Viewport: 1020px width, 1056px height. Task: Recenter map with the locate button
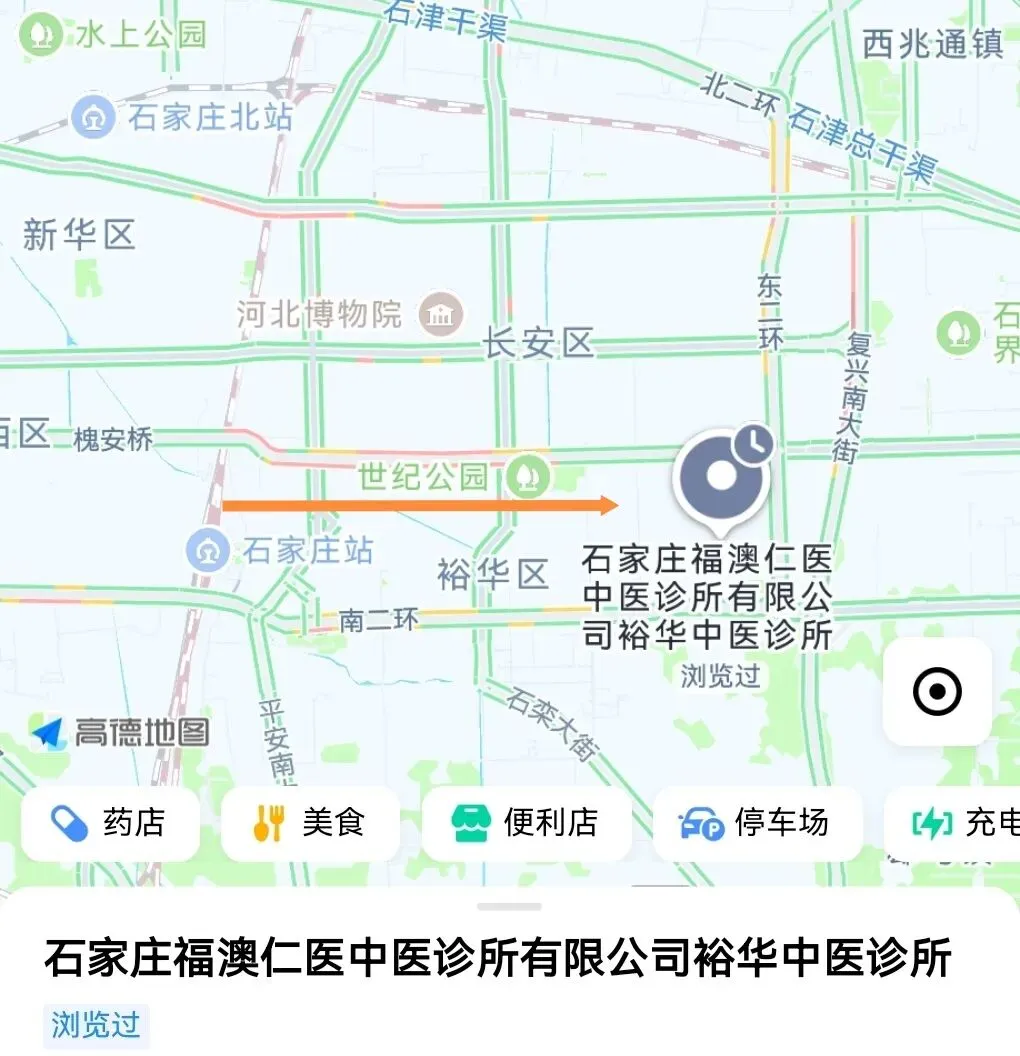937,692
